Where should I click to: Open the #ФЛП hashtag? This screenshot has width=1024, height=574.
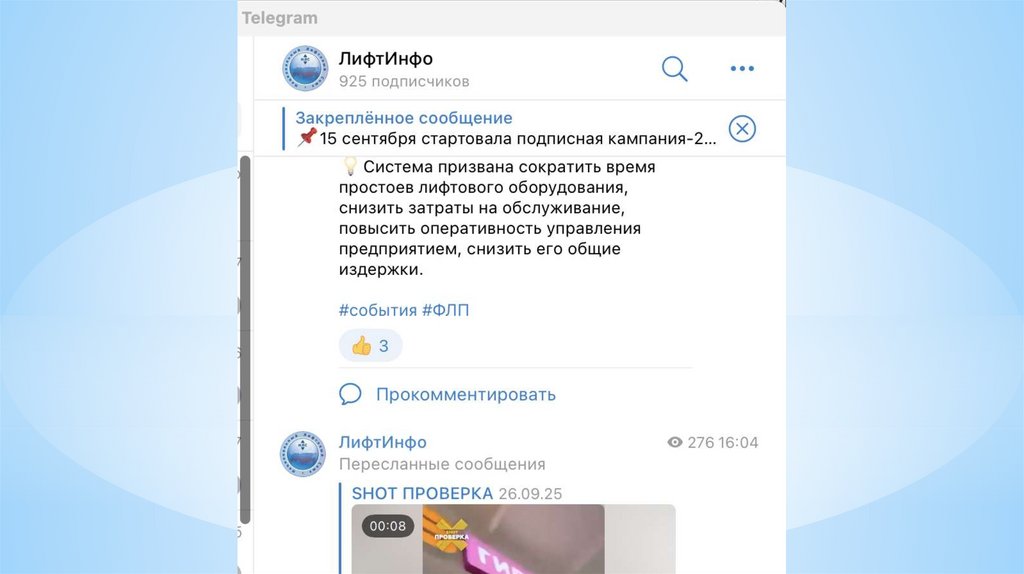tap(445, 310)
